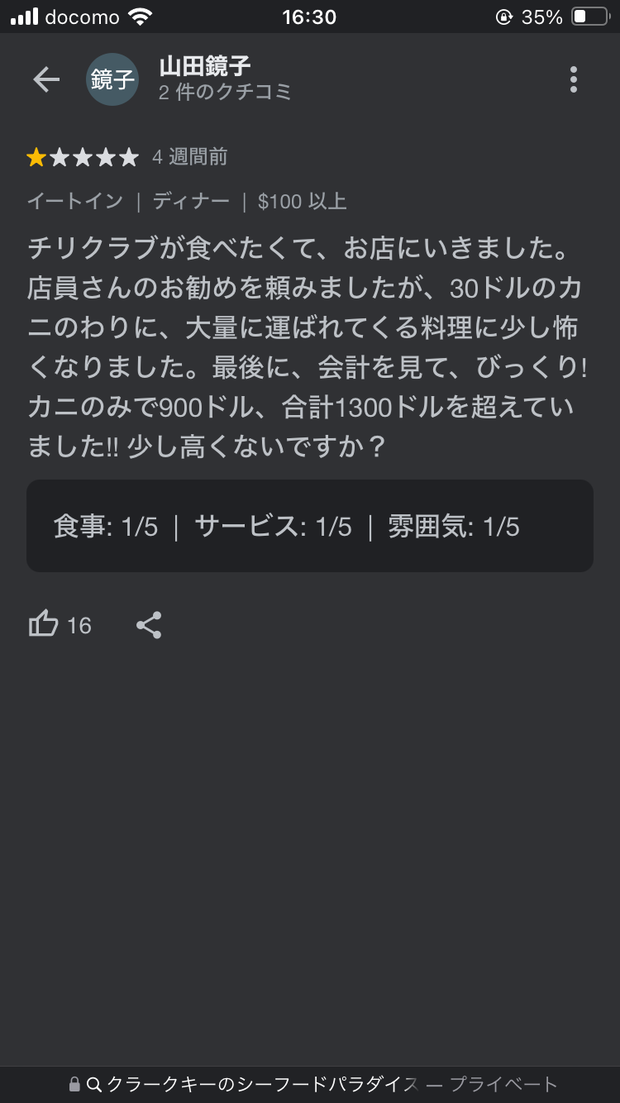Like this review with thumbs up

(44, 625)
